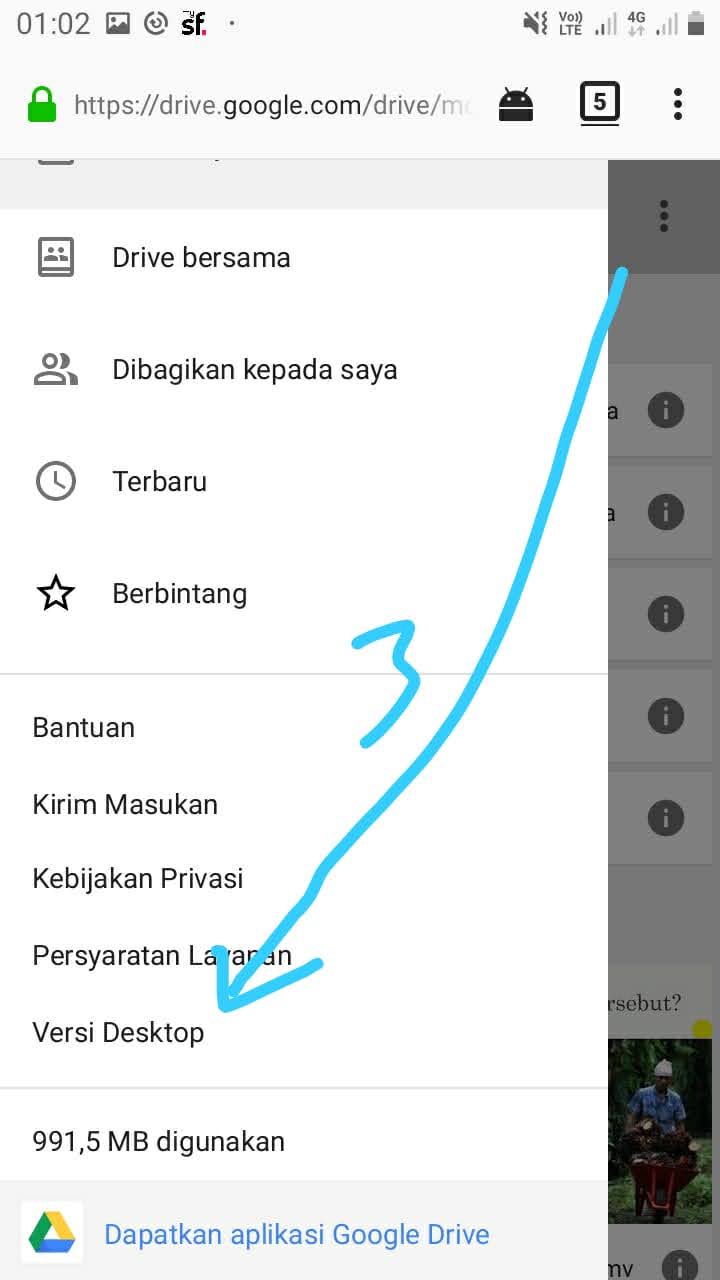Open Persyaratan Layanan
Screen dimensions: 720x1280
pyautogui.click(x=162, y=955)
